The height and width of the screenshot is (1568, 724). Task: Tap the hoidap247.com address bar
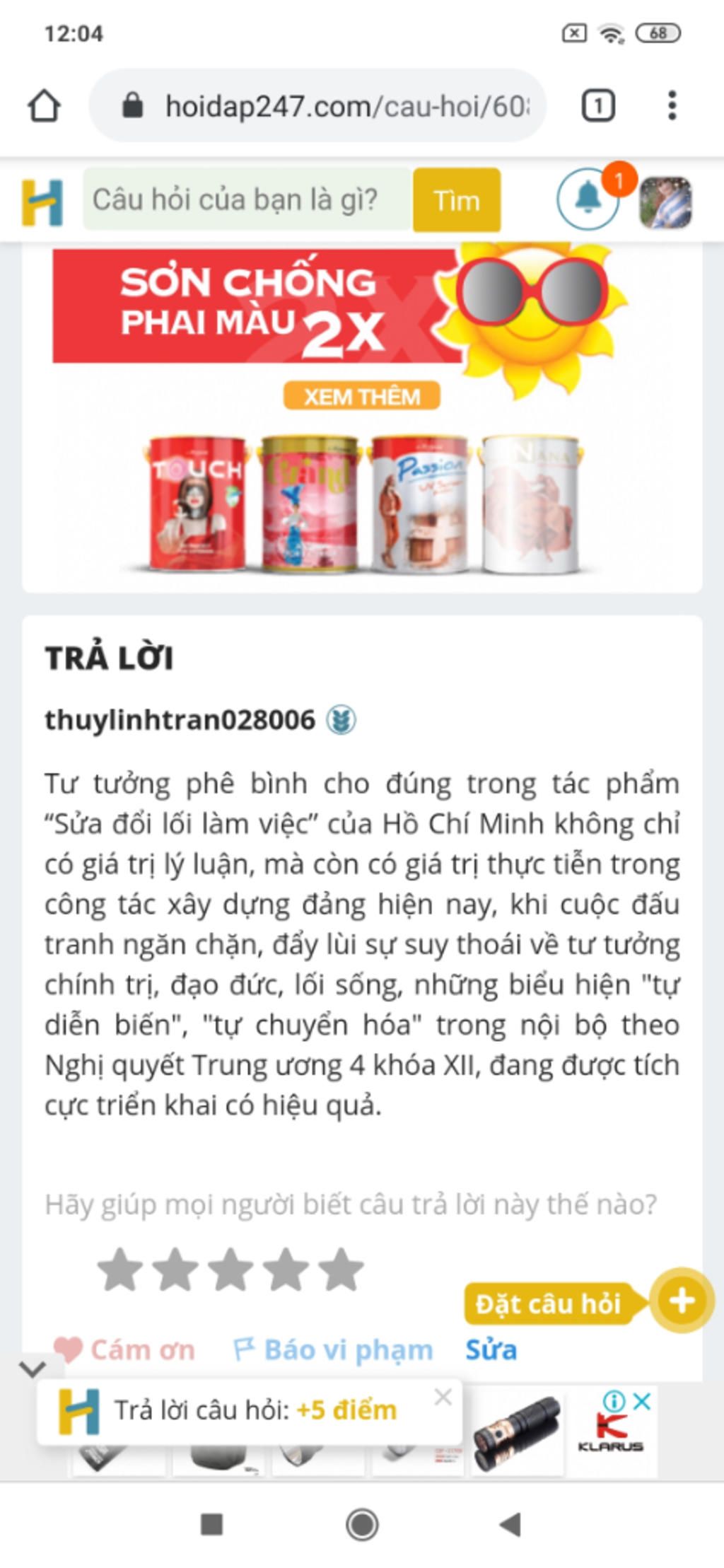pos(318,106)
